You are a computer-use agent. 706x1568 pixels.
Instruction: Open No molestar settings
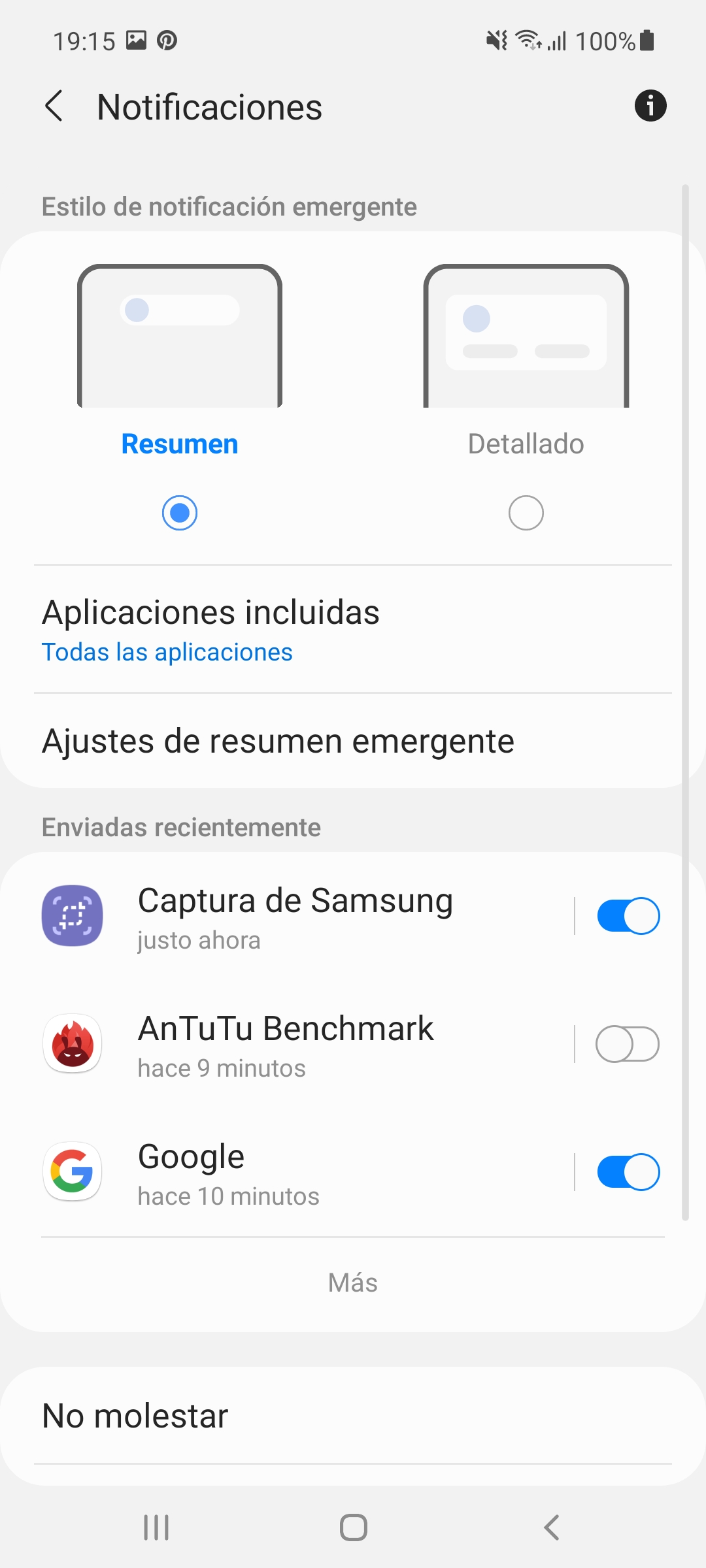353,1416
